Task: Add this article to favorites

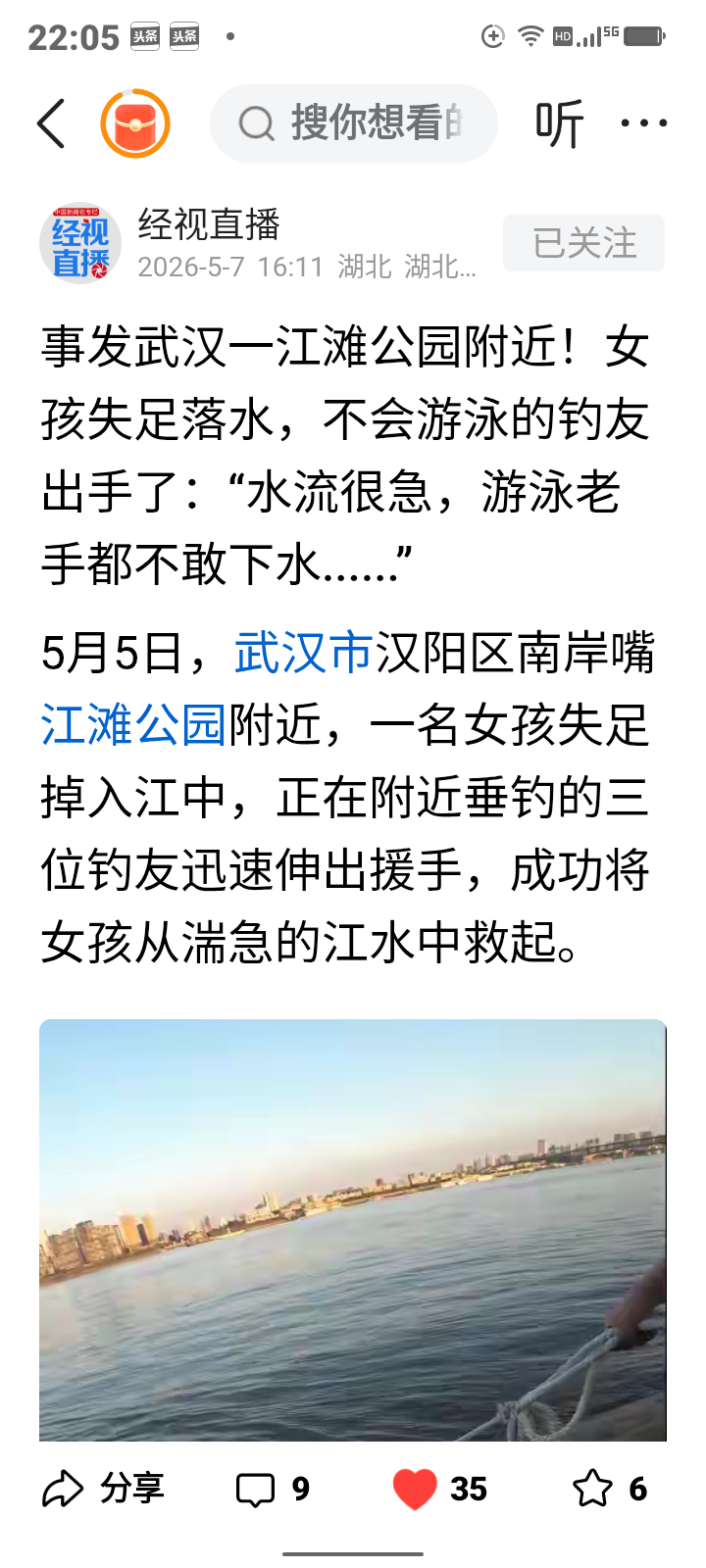Action: point(592,1489)
